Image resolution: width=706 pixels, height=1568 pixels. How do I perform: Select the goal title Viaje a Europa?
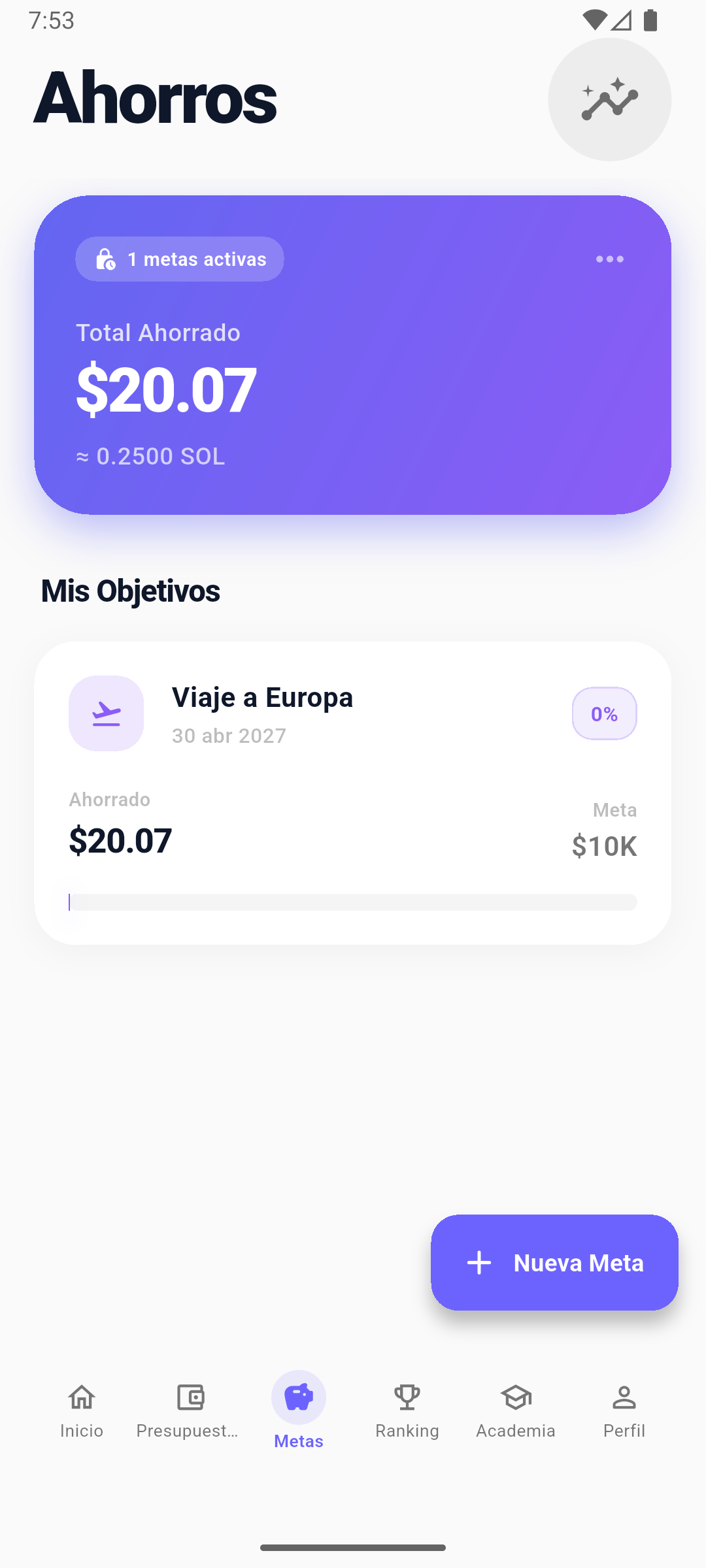tap(263, 697)
